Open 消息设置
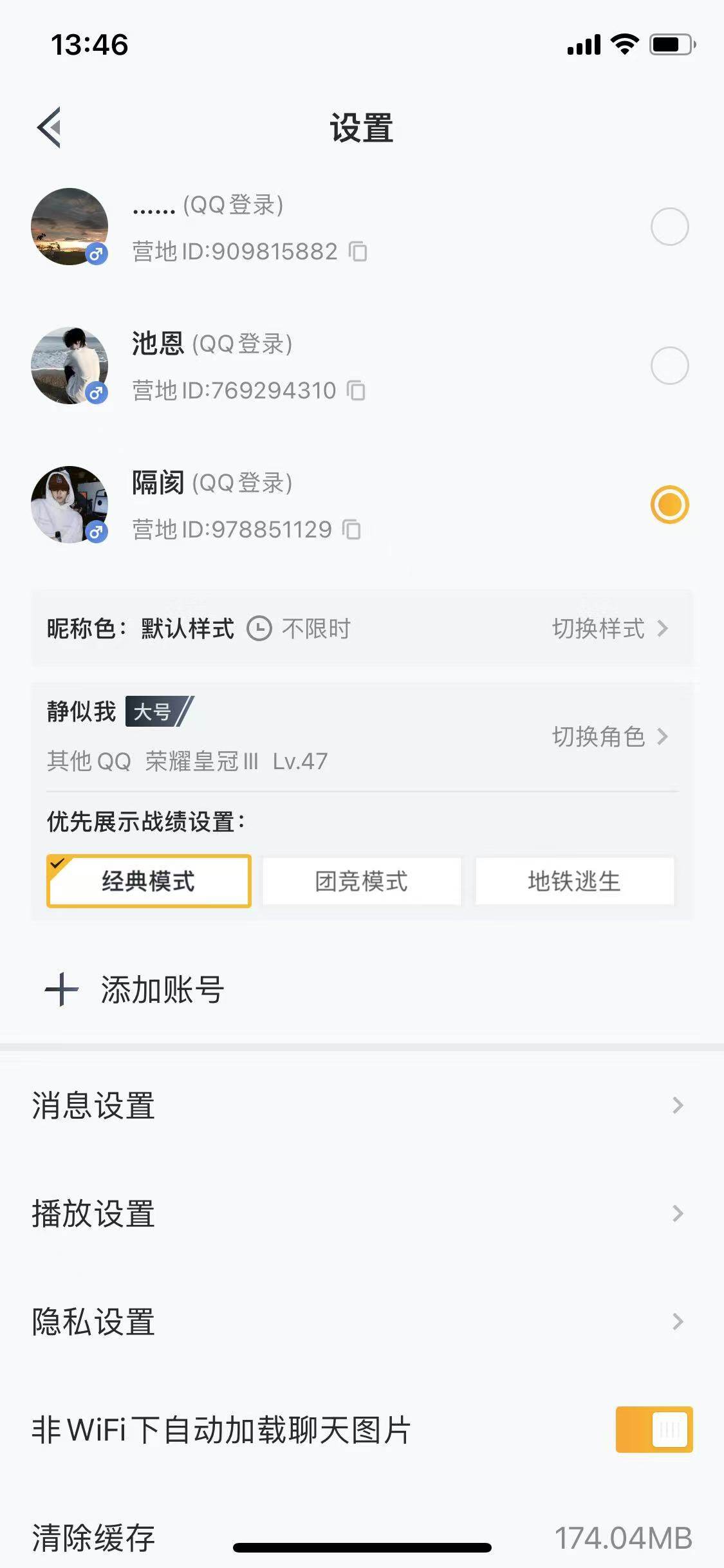724x1568 pixels. (362, 1105)
